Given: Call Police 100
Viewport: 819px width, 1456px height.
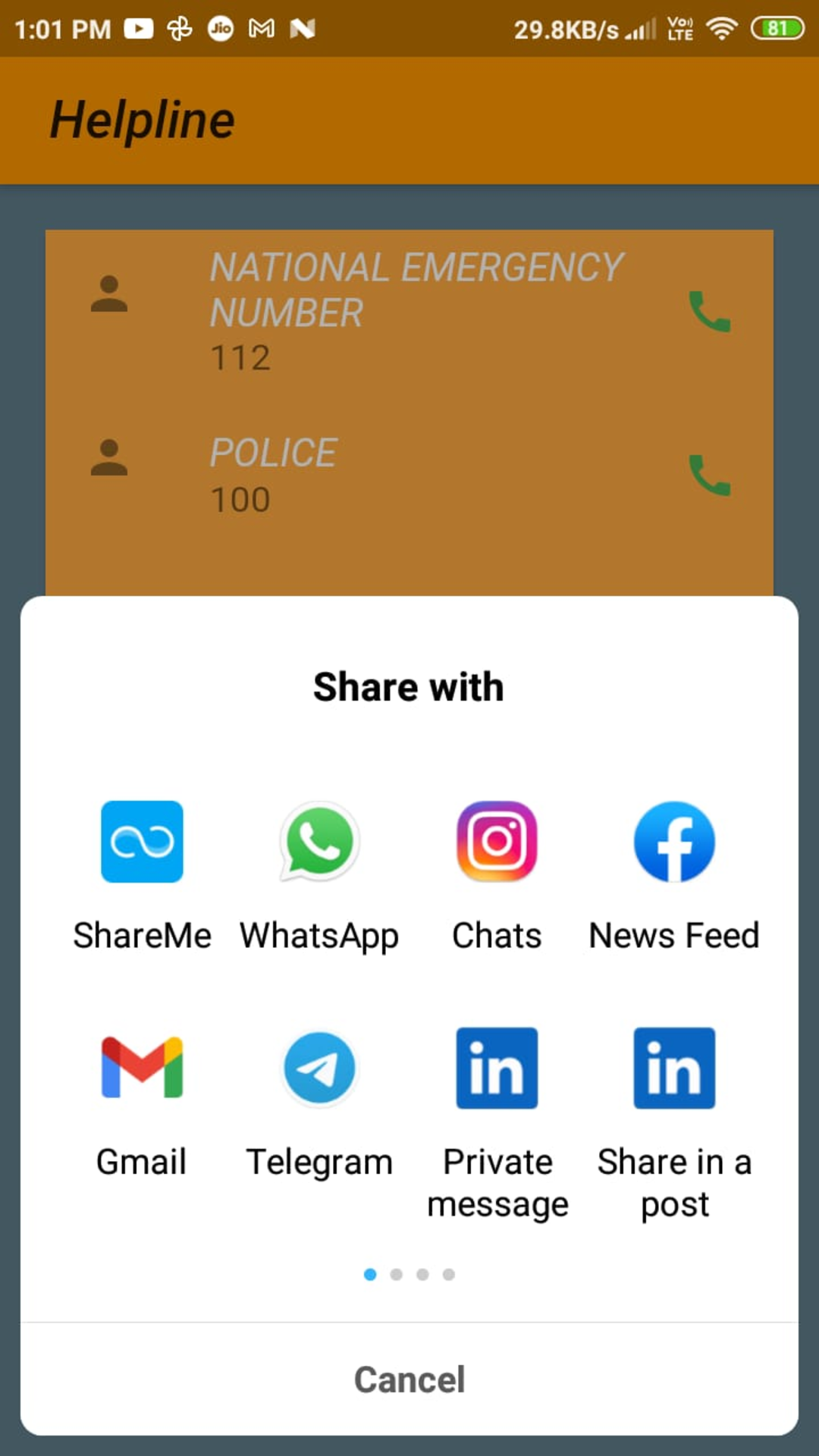Looking at the screenshot, I should point(709,475).
